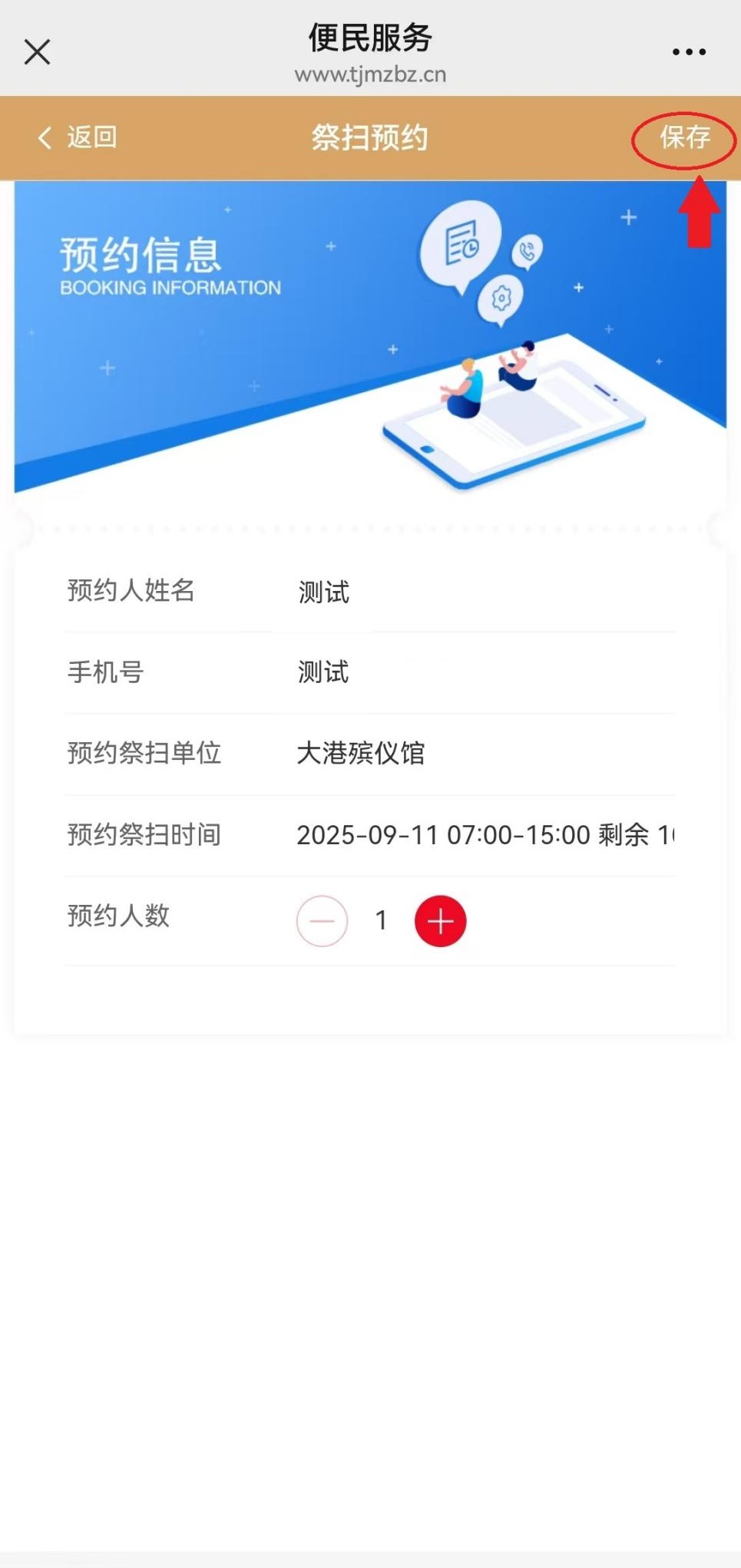Decrease 预约人数 with the minus button
741x1568 pixels.
(322, 920)
